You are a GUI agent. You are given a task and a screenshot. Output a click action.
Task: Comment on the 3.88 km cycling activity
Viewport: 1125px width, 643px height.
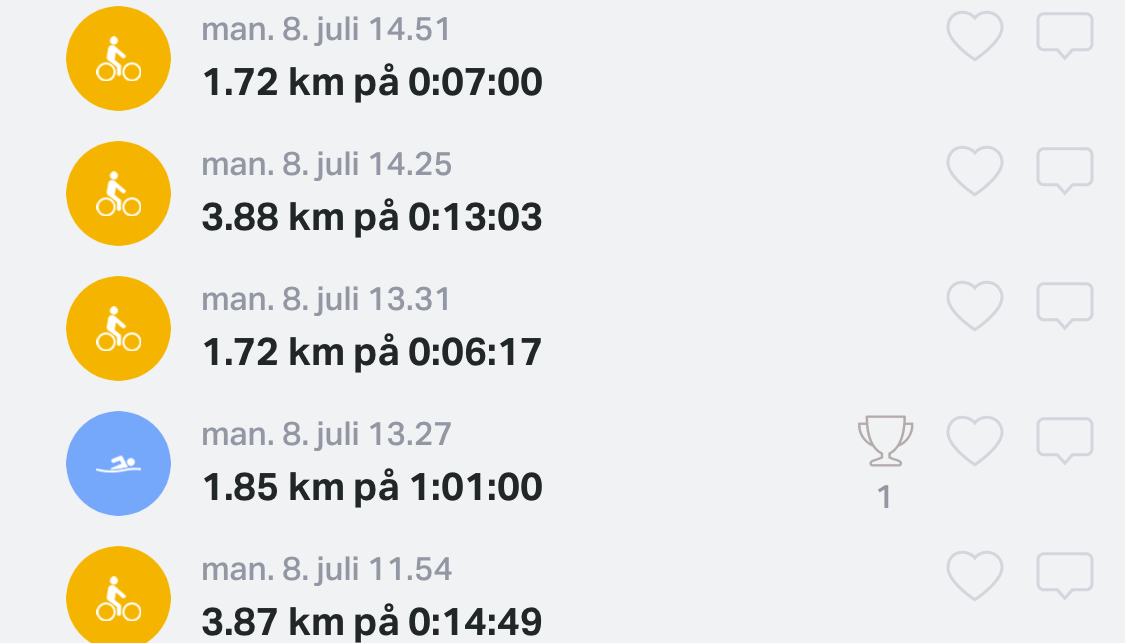pos(1064,171)
